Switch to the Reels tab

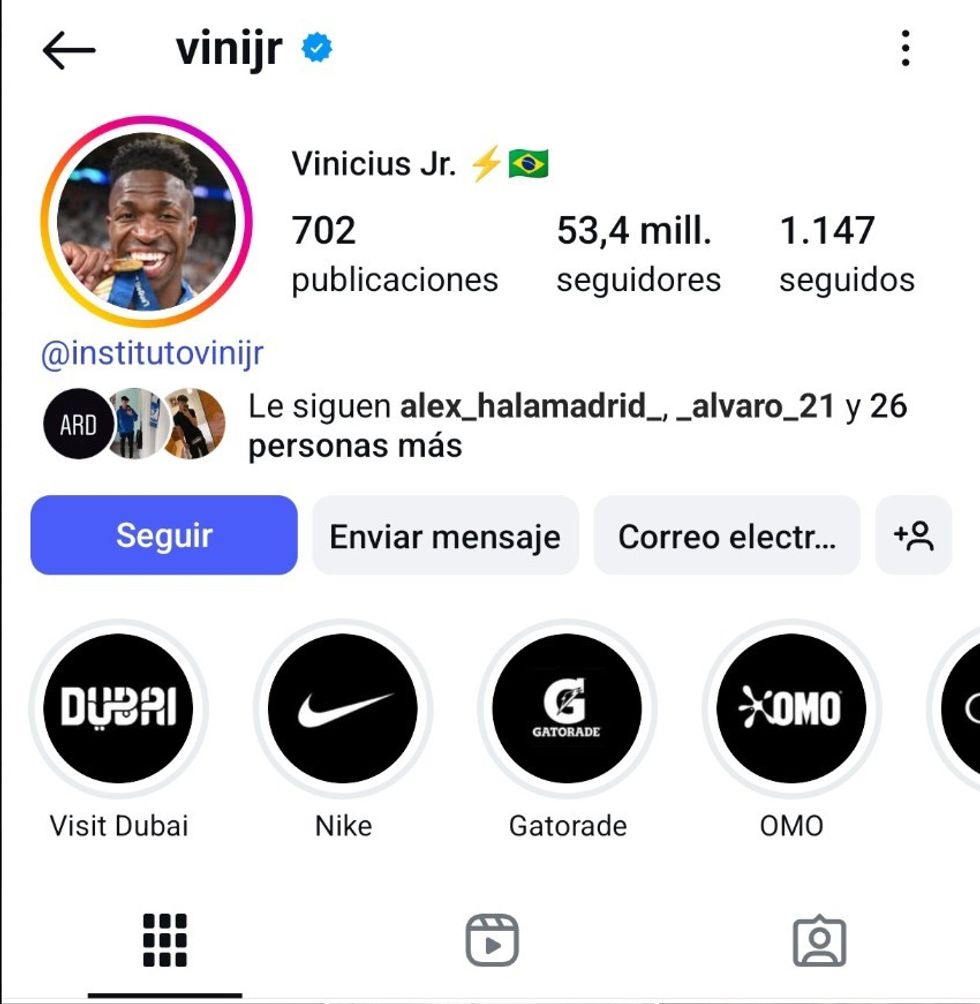coord(492,940)
